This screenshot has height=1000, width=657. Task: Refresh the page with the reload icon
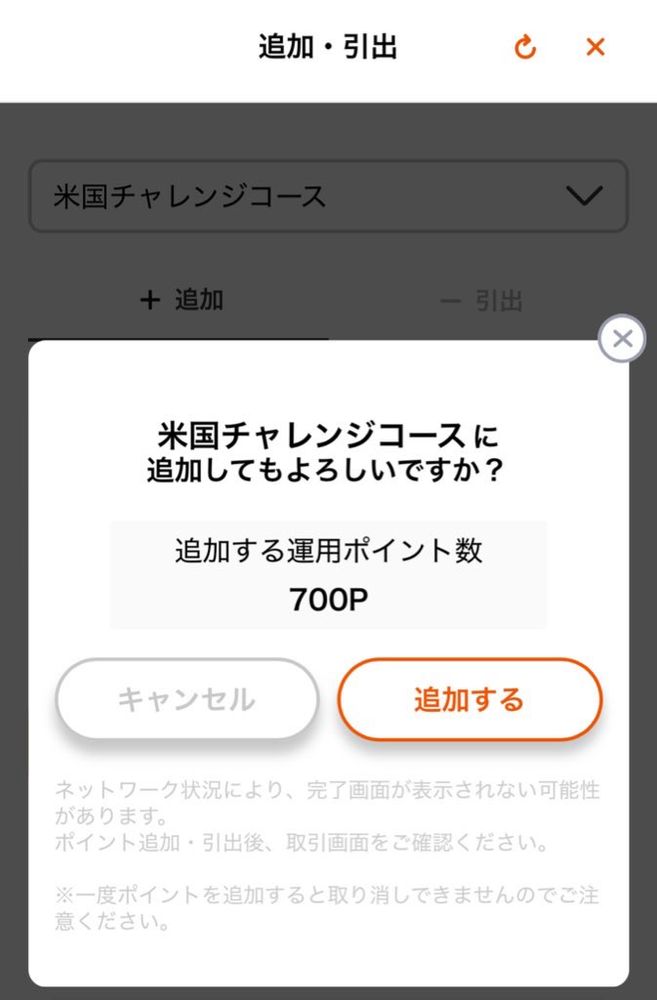[x=525, y=47]
